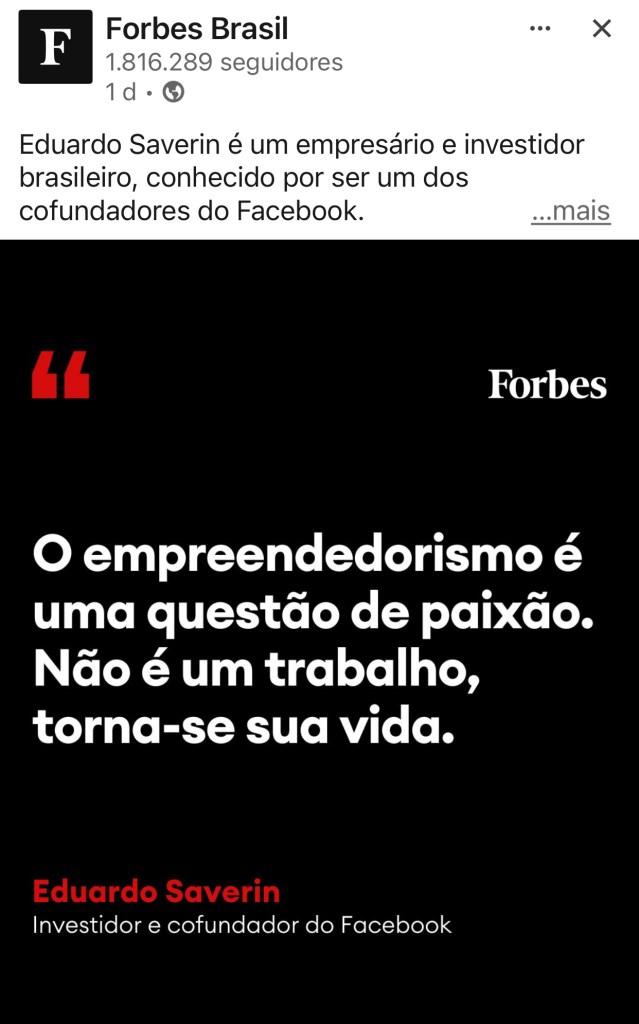Open the post's three-dot overflow menu
639x1024 pixels.
pos(540,29)
